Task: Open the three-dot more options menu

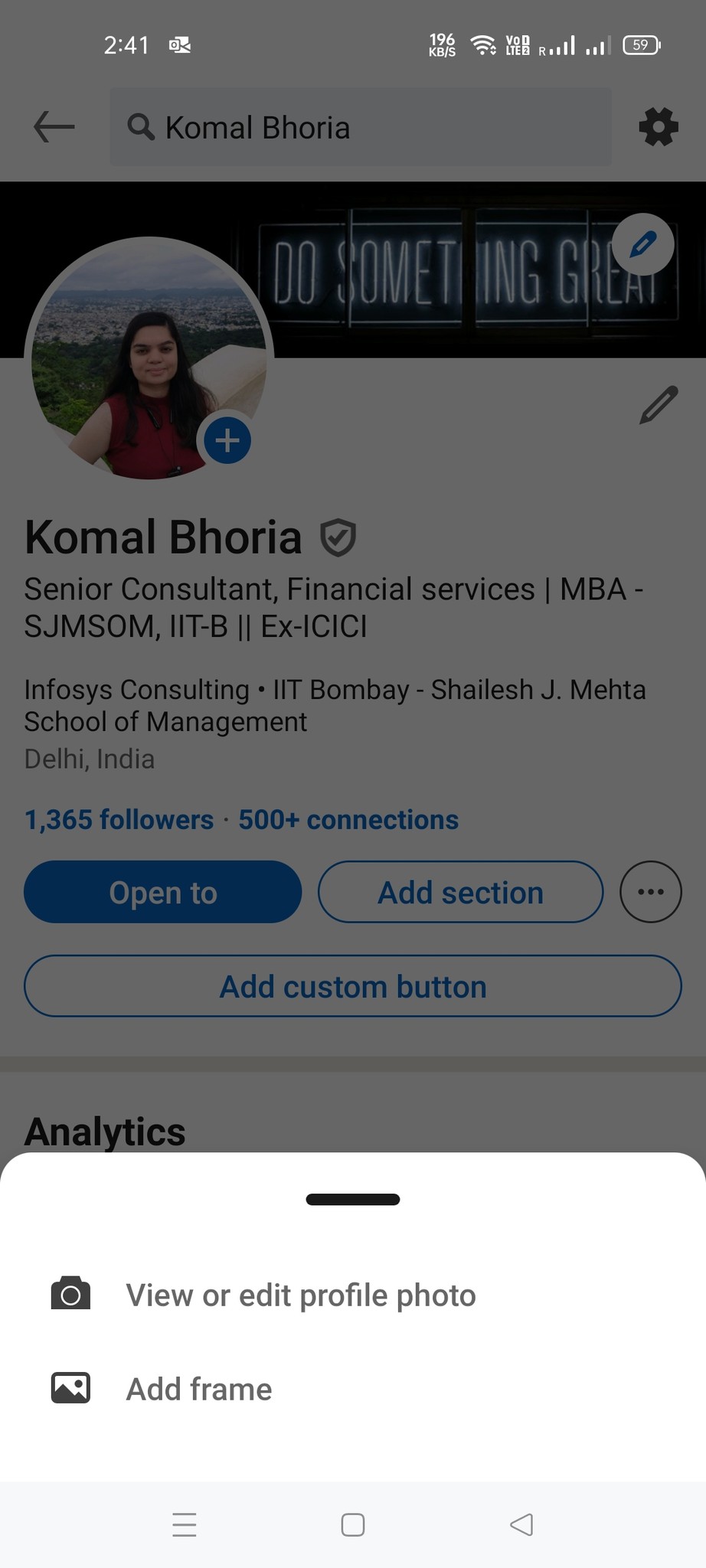Action: 650,892
